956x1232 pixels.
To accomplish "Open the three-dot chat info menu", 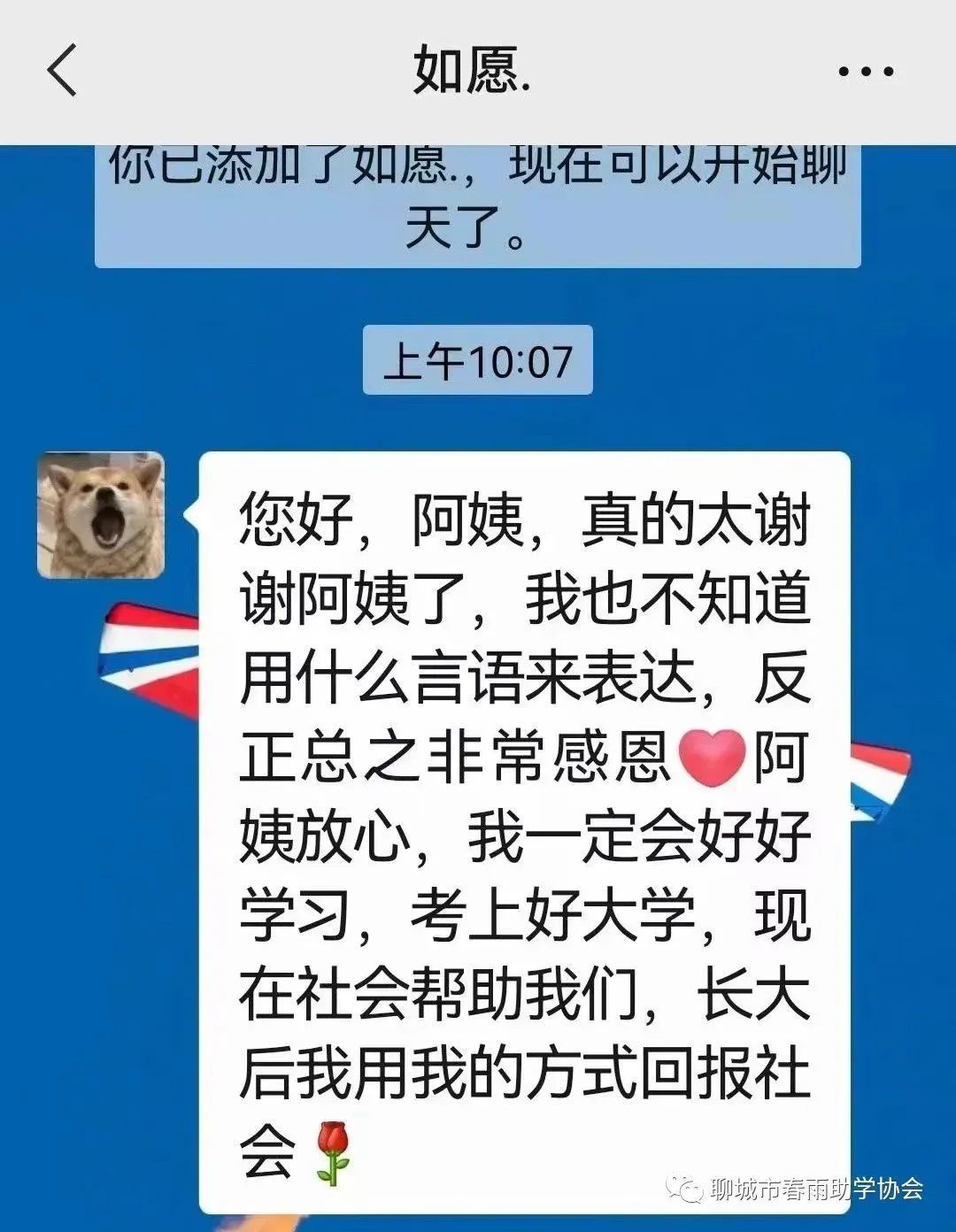I will point(866,72).
